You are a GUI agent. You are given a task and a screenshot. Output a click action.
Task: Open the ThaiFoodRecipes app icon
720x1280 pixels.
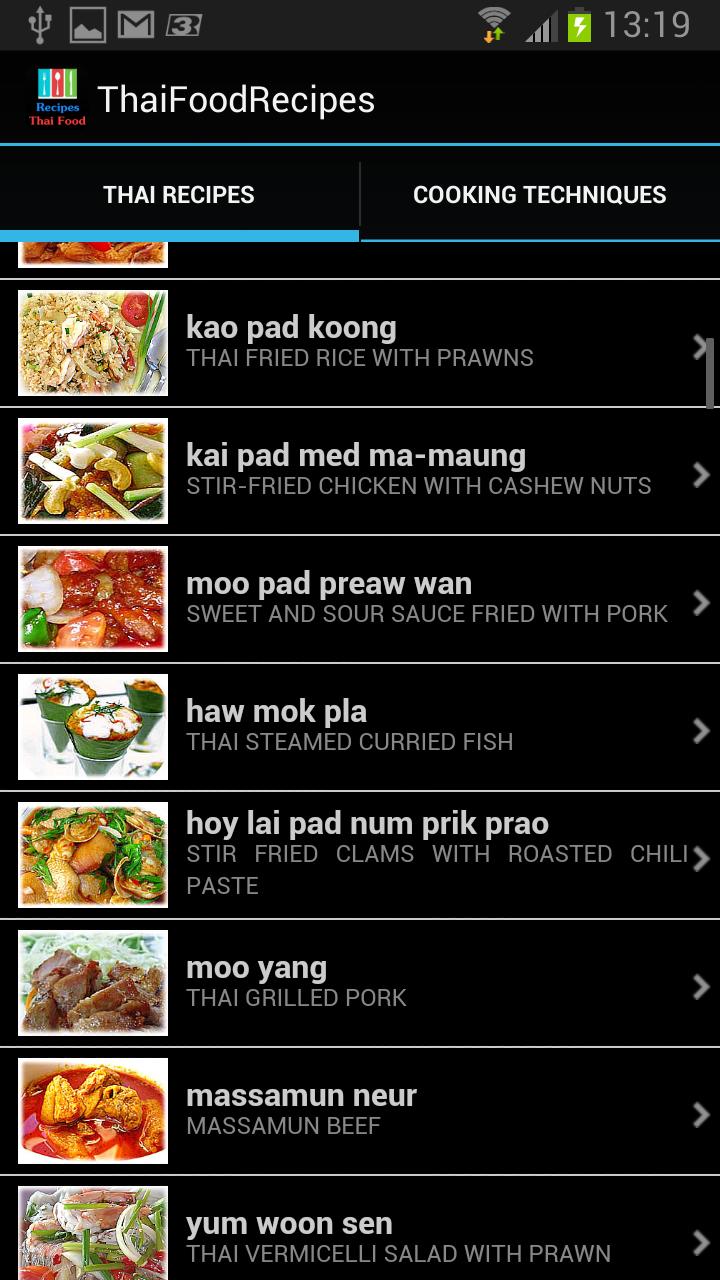pos(55,98)
